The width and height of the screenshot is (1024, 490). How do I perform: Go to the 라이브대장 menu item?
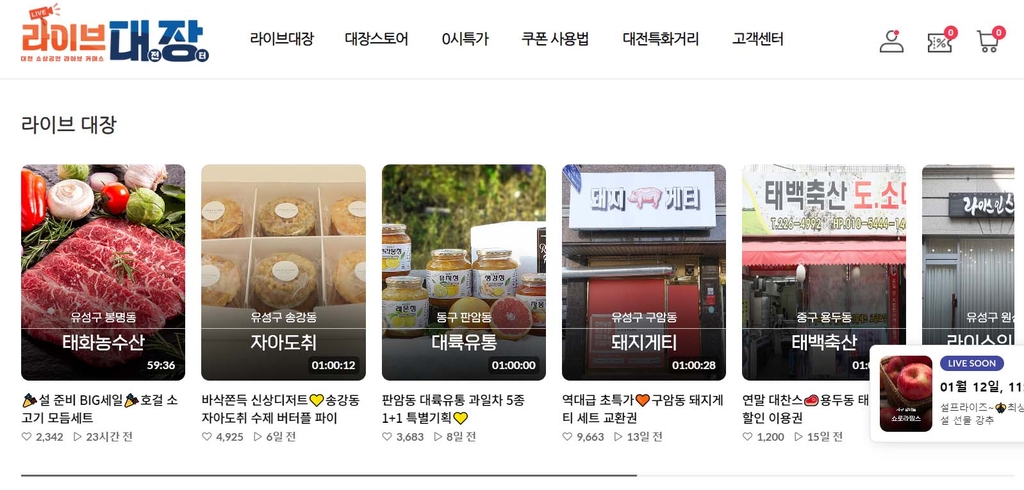pos(281,39)
